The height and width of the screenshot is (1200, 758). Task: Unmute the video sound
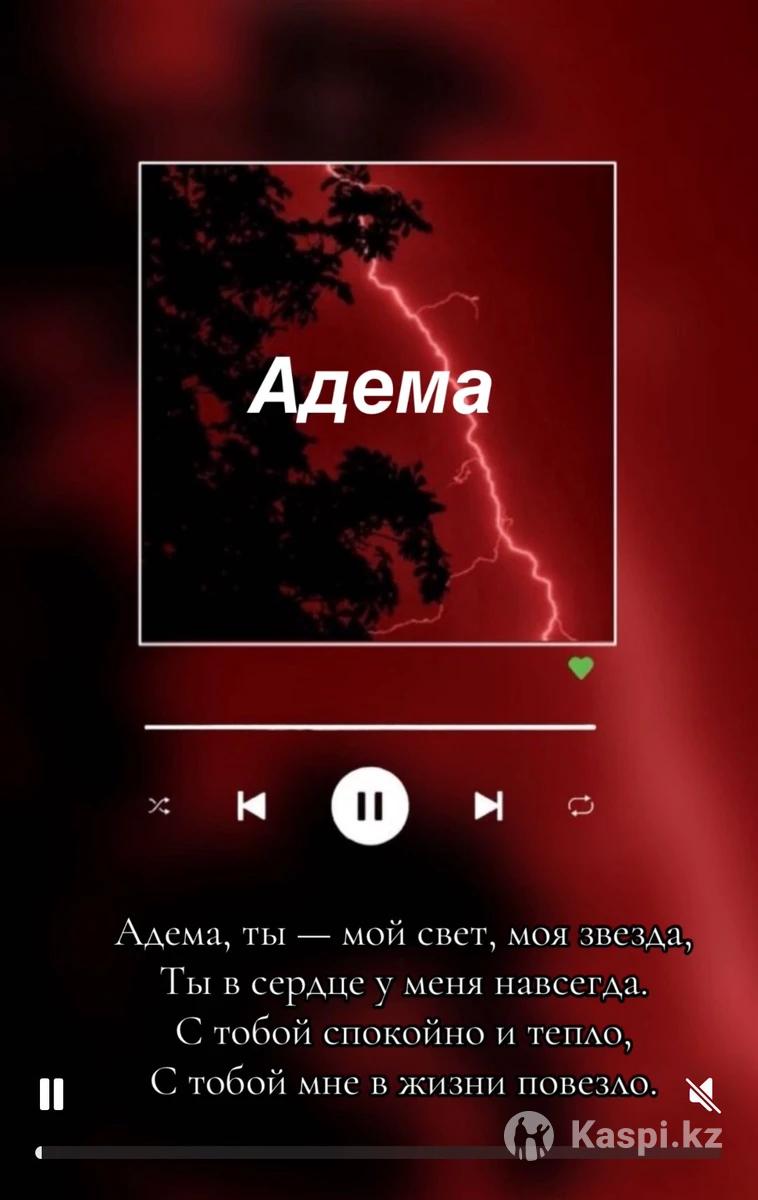703,1095
